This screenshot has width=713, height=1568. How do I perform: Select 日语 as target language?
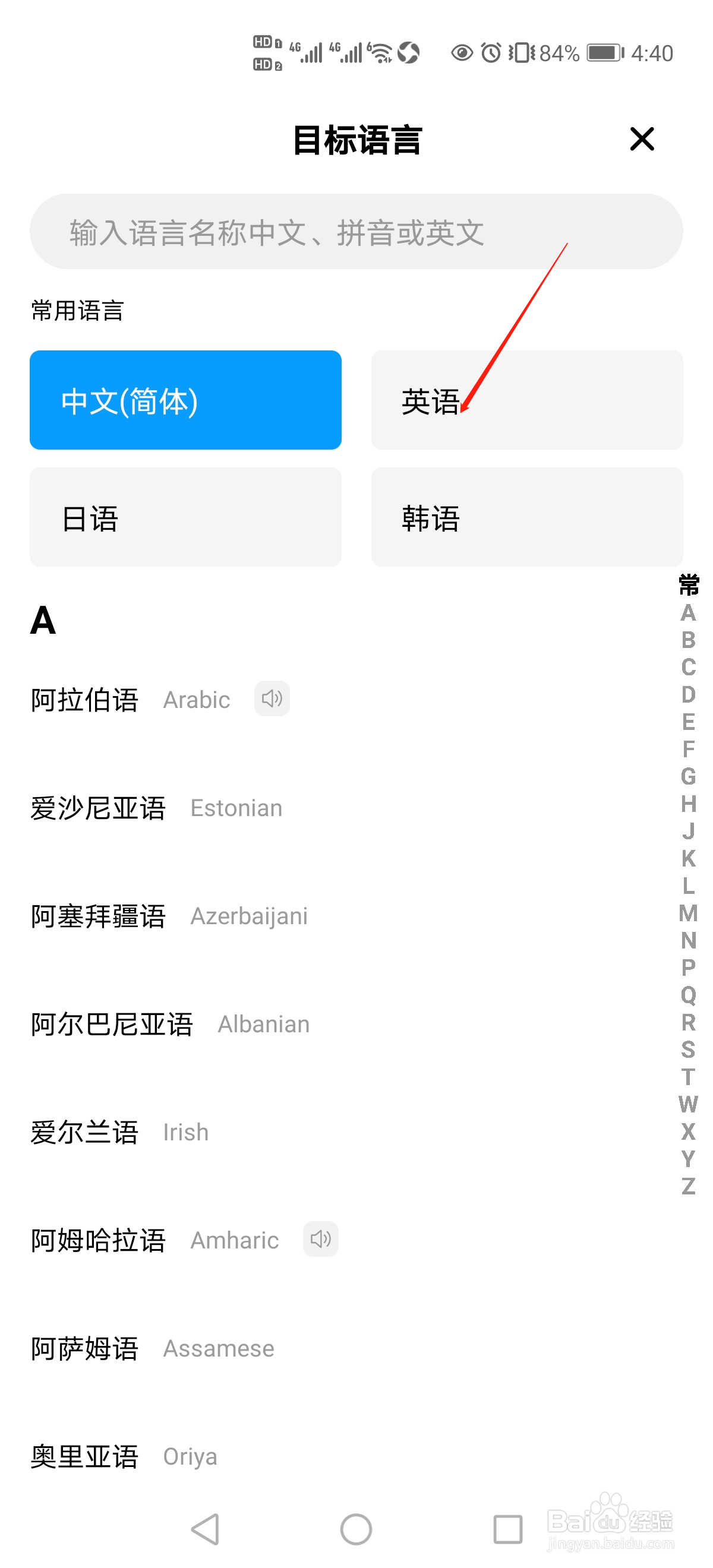coord(185,517)
